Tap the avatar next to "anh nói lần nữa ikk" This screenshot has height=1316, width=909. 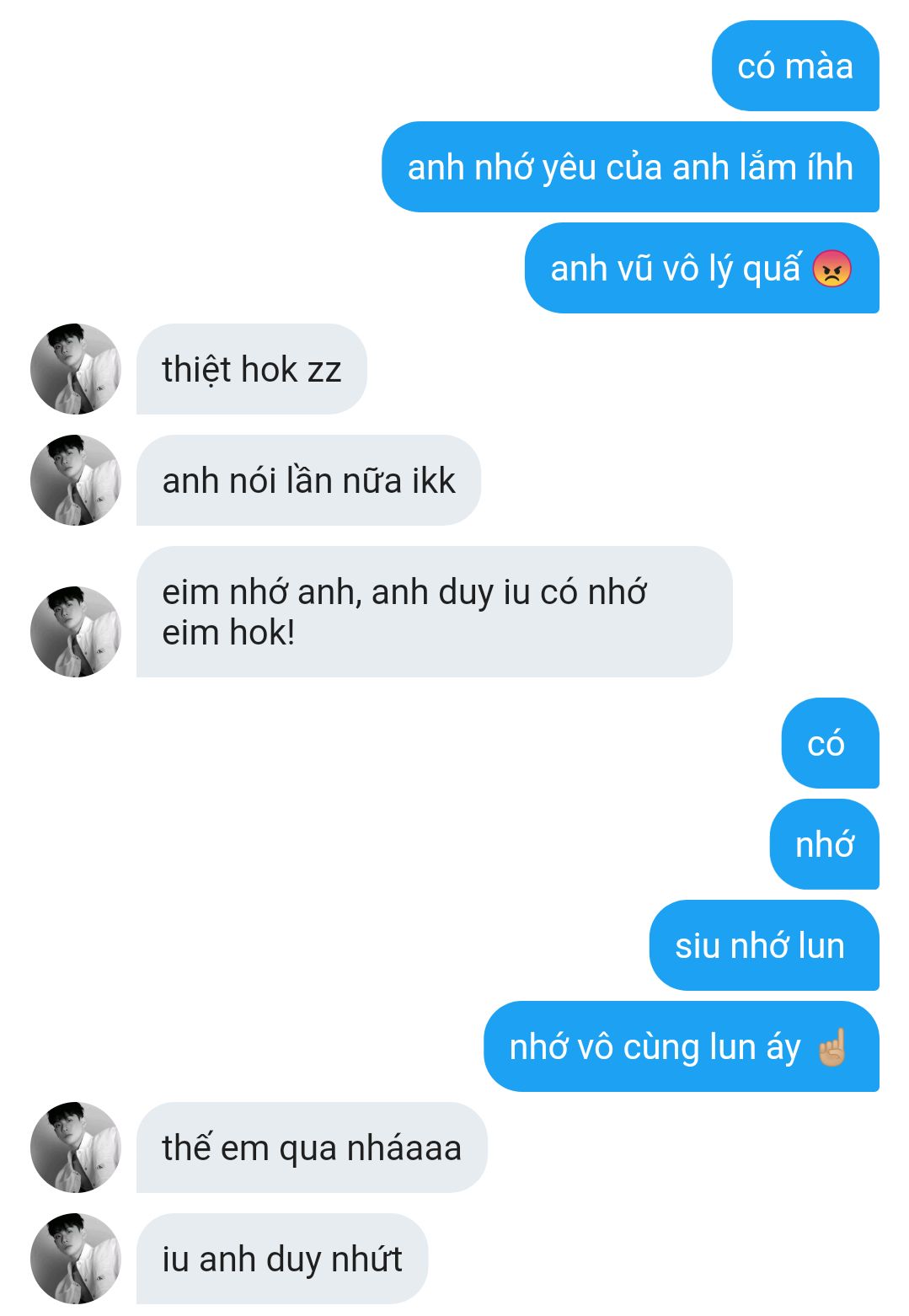[76, 480]
